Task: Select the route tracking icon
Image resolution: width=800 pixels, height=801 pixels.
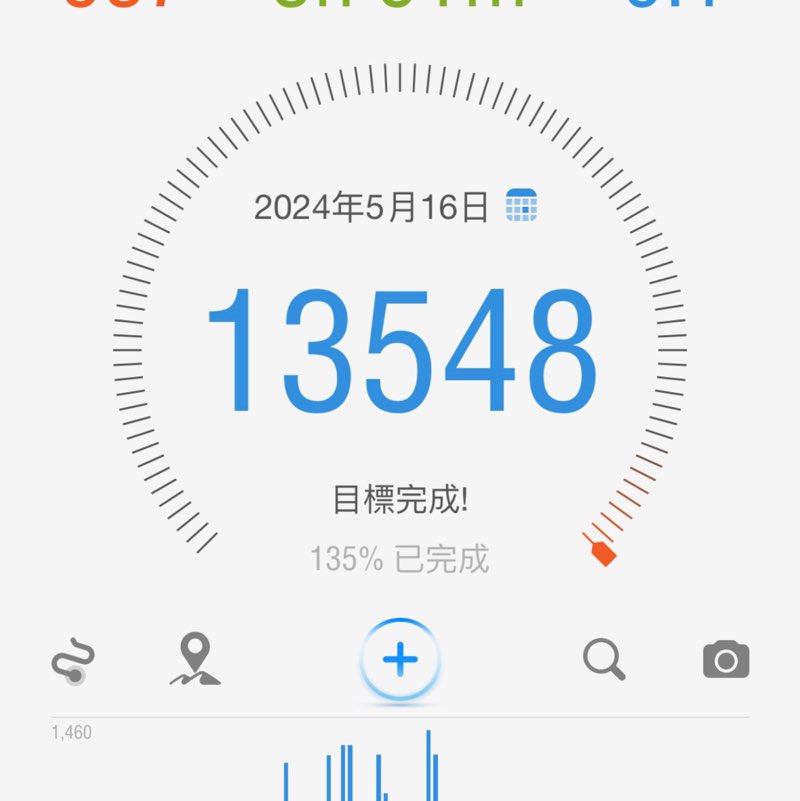Action: point(72,659)
